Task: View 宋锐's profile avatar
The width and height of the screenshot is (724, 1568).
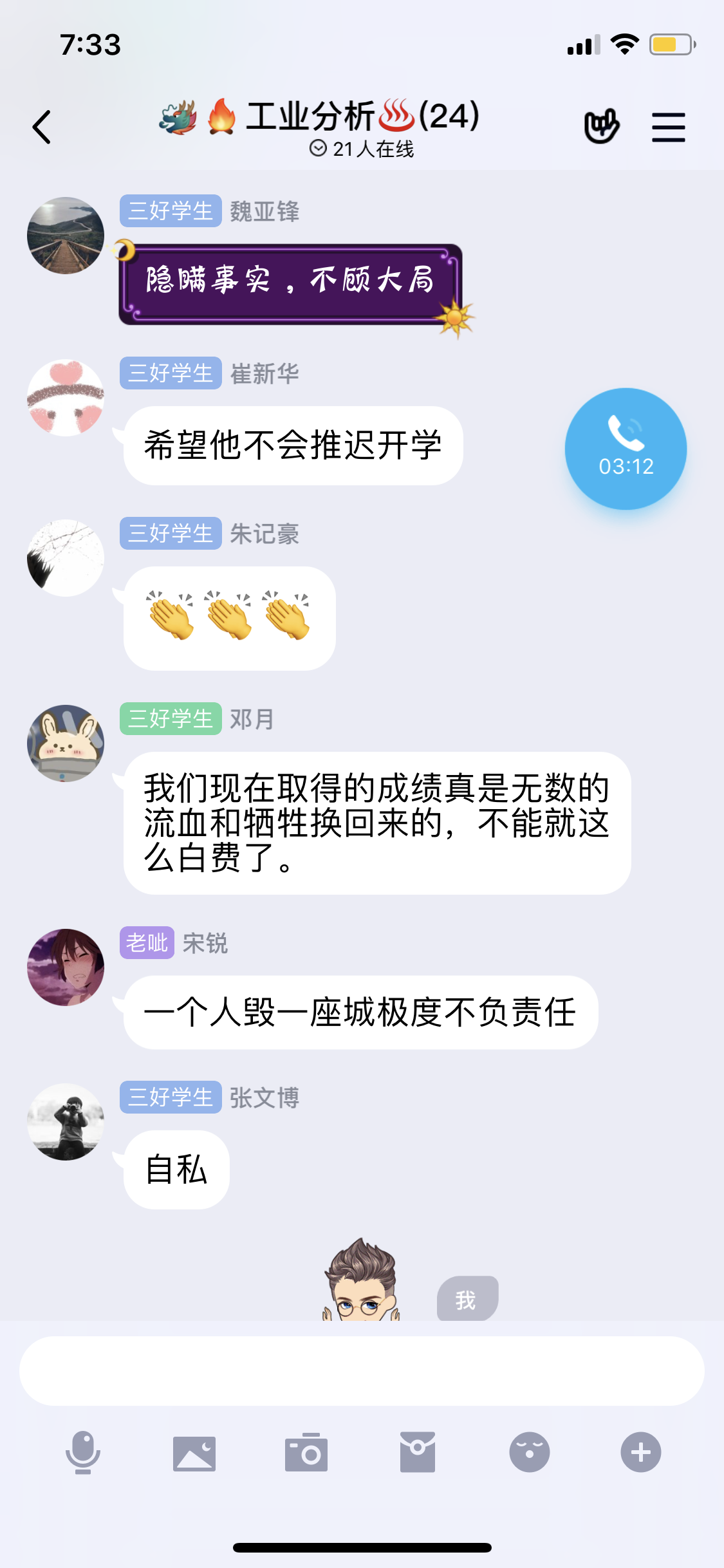Action: (x=66, y=967)
